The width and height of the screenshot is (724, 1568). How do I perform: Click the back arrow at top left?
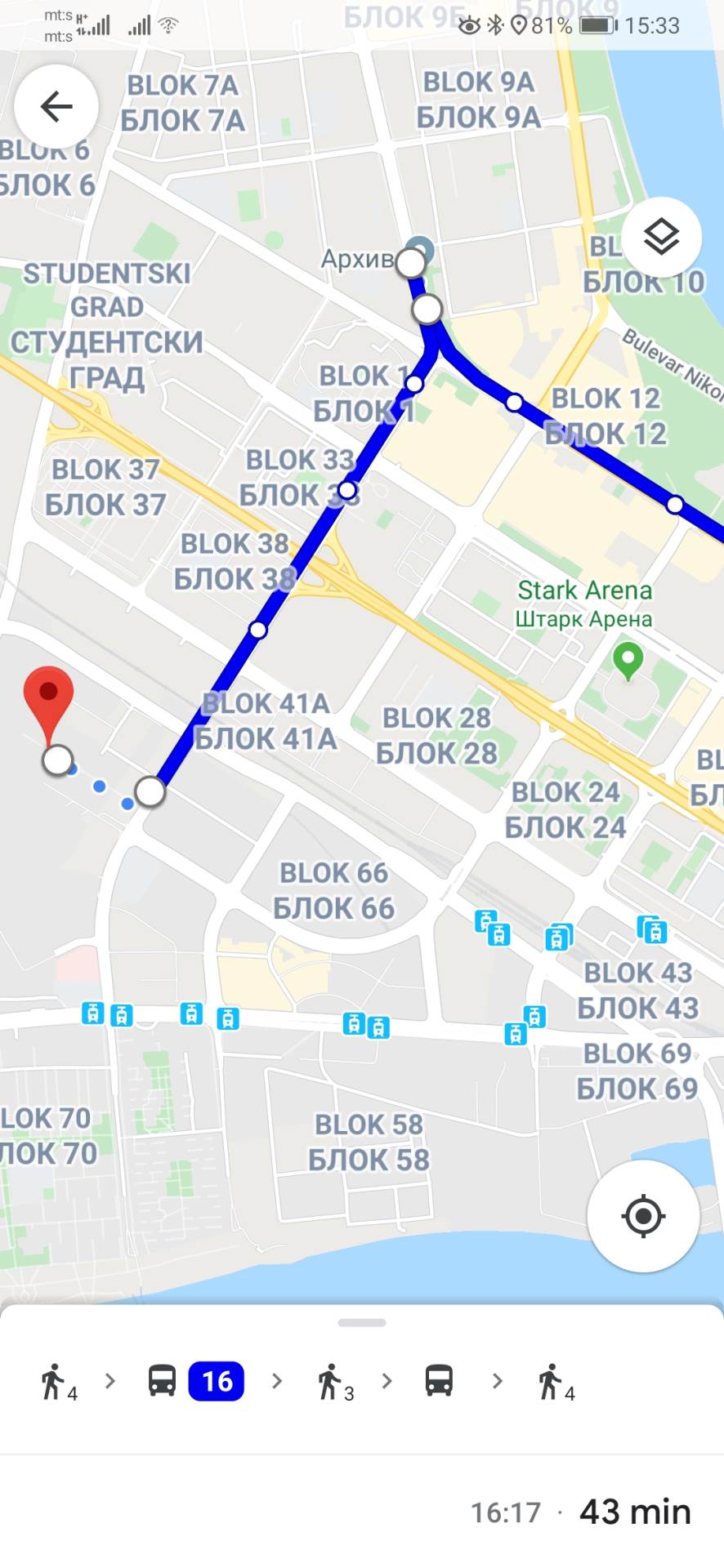(x=56, y=106)
